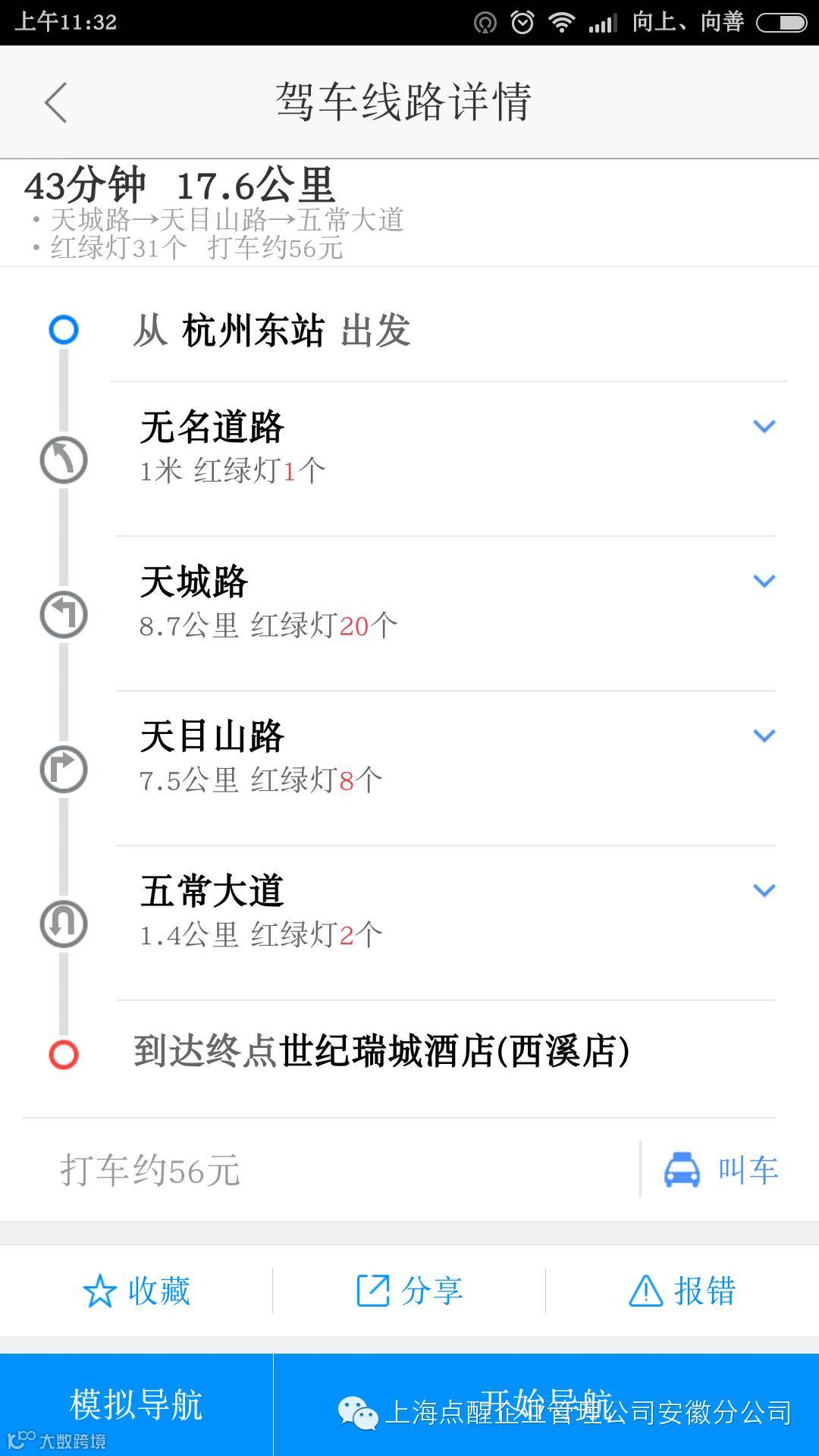Expand the 五常大道 step details
The height and width of the screenshot is (1456, 819).
click(x=764, y=890)
